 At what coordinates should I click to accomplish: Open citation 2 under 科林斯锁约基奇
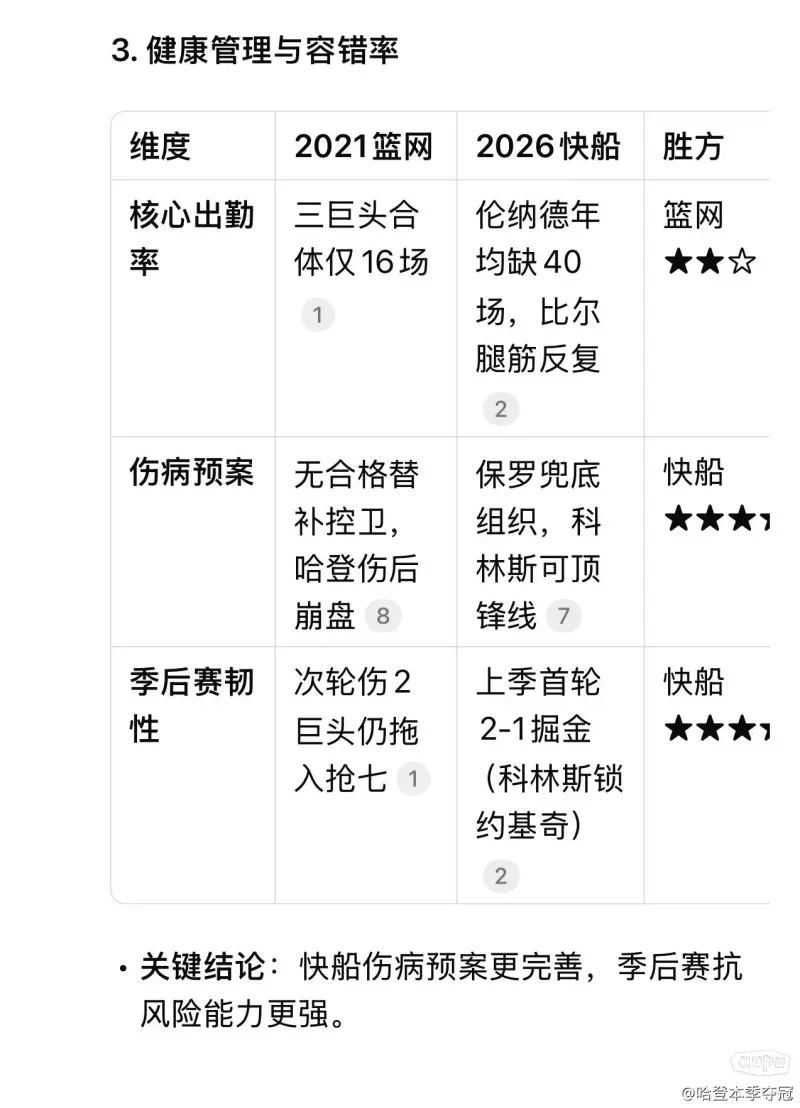[500, 877]
